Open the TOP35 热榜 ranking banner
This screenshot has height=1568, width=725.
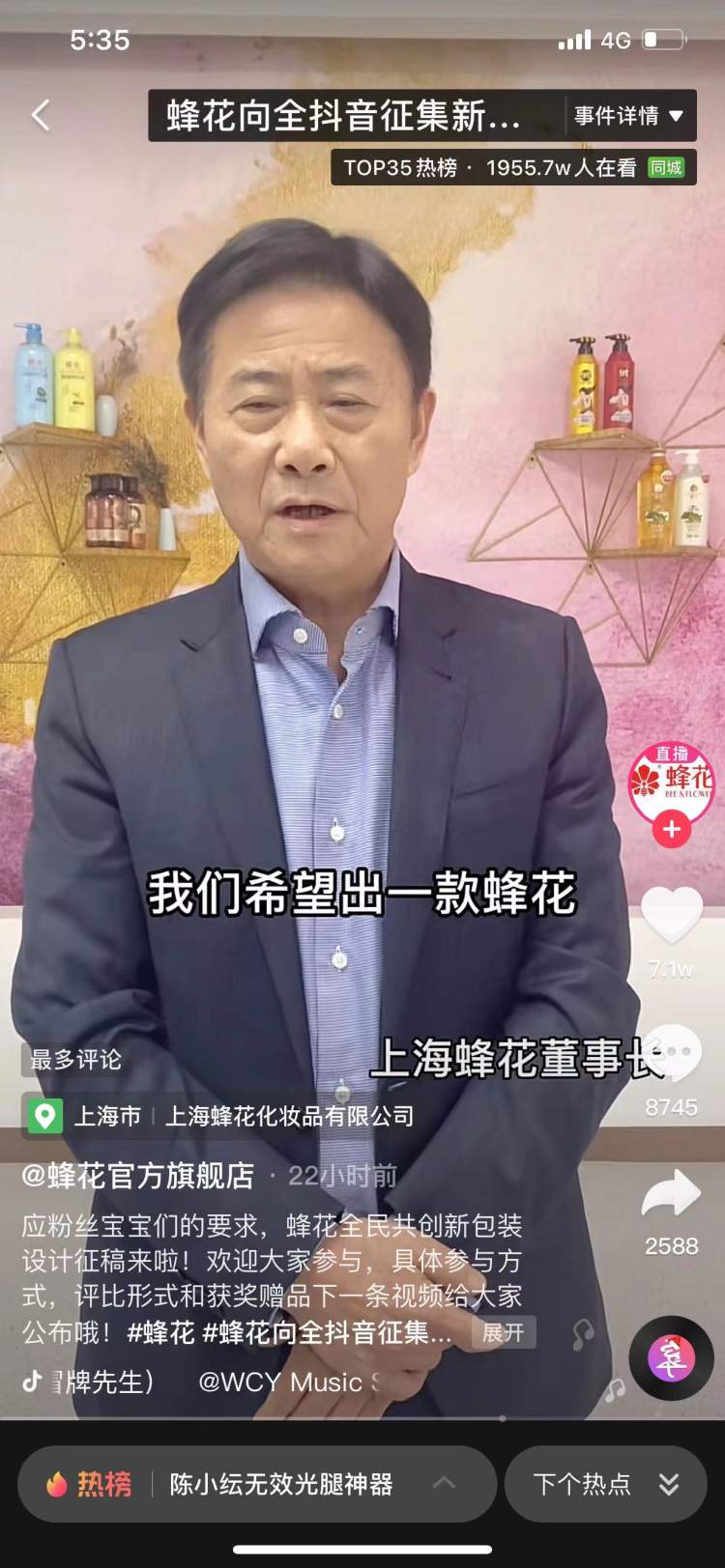[x=512, y=167]
